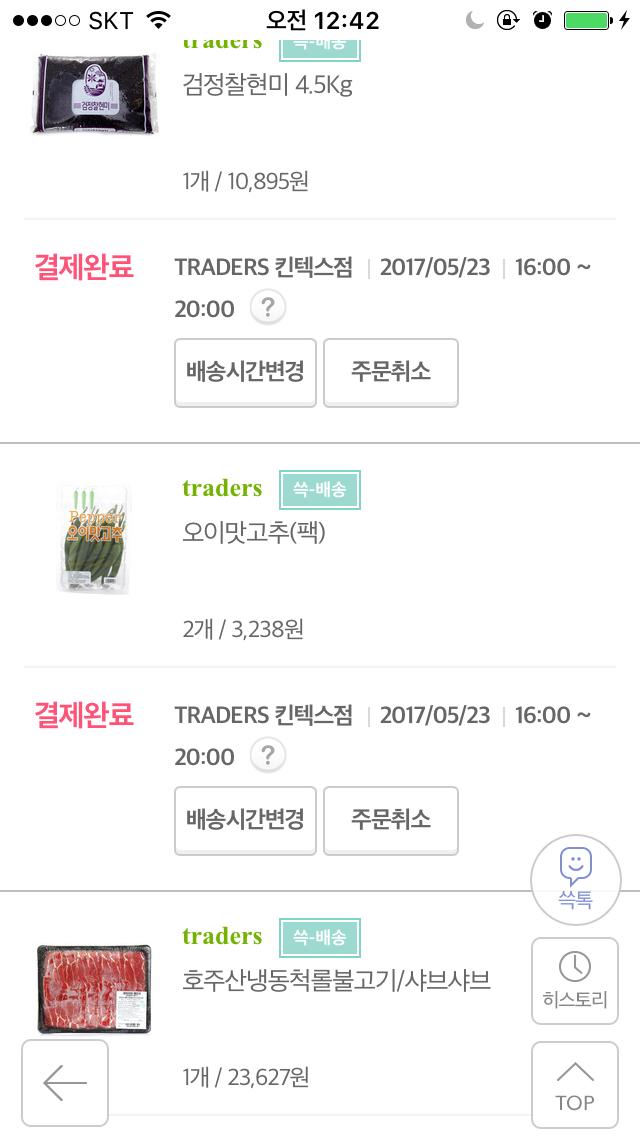The image size is (640, 1136).
Task: Open the delivery help question mark under 검정찰현미
Action: (x=267, y=308)
